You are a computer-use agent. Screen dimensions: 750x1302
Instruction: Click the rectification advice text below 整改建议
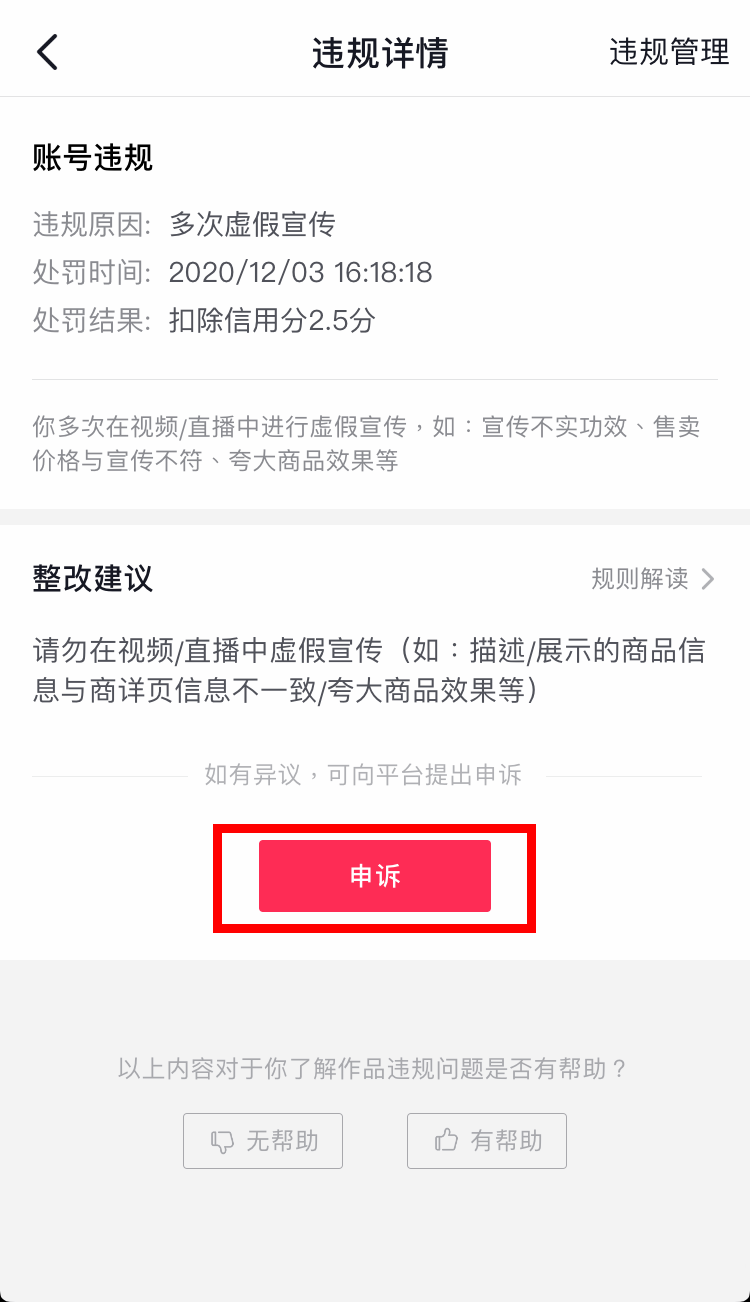(x=370, y=672)
